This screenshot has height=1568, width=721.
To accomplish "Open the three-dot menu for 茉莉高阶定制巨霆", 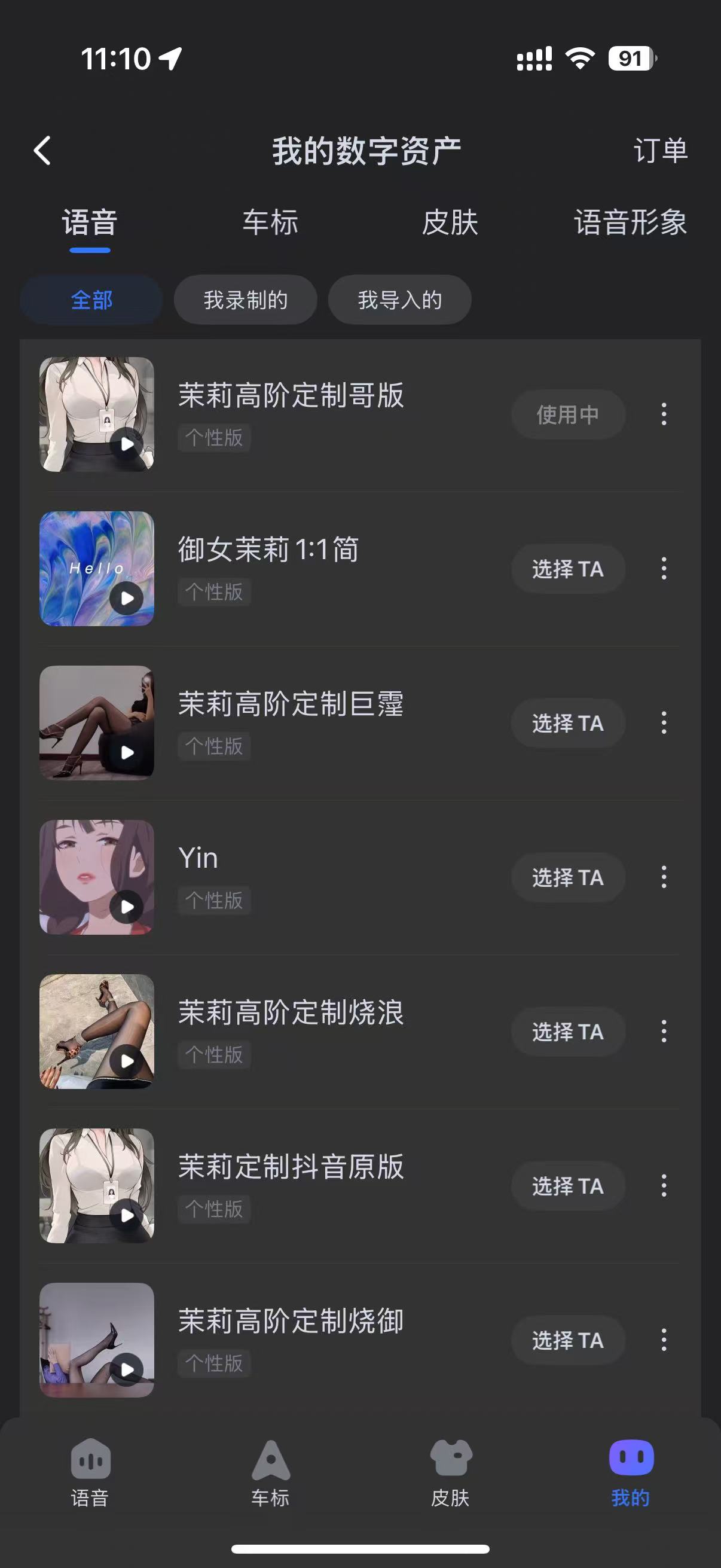I will (663, 723).
